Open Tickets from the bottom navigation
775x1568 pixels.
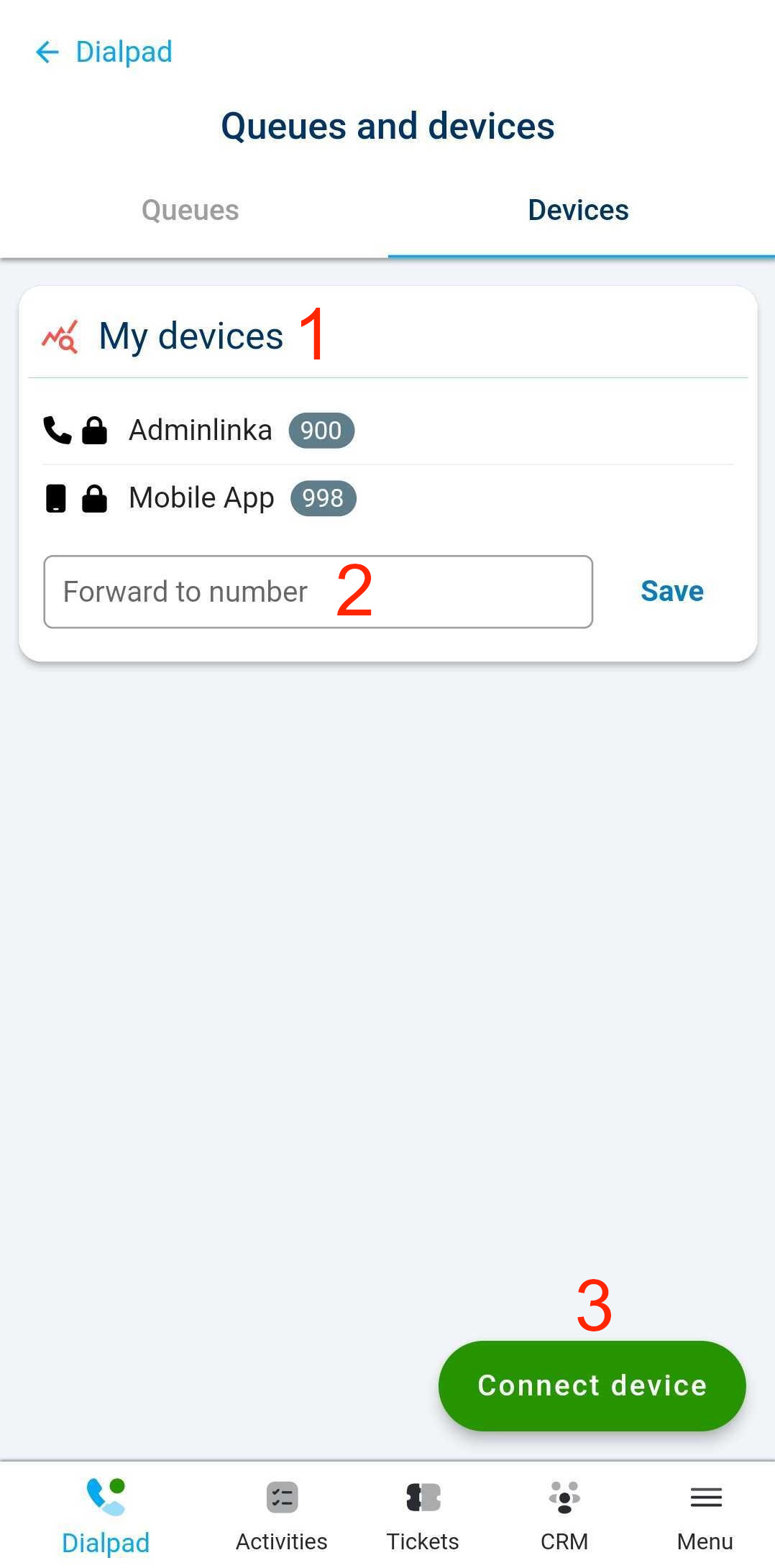tap(423, 1517)
